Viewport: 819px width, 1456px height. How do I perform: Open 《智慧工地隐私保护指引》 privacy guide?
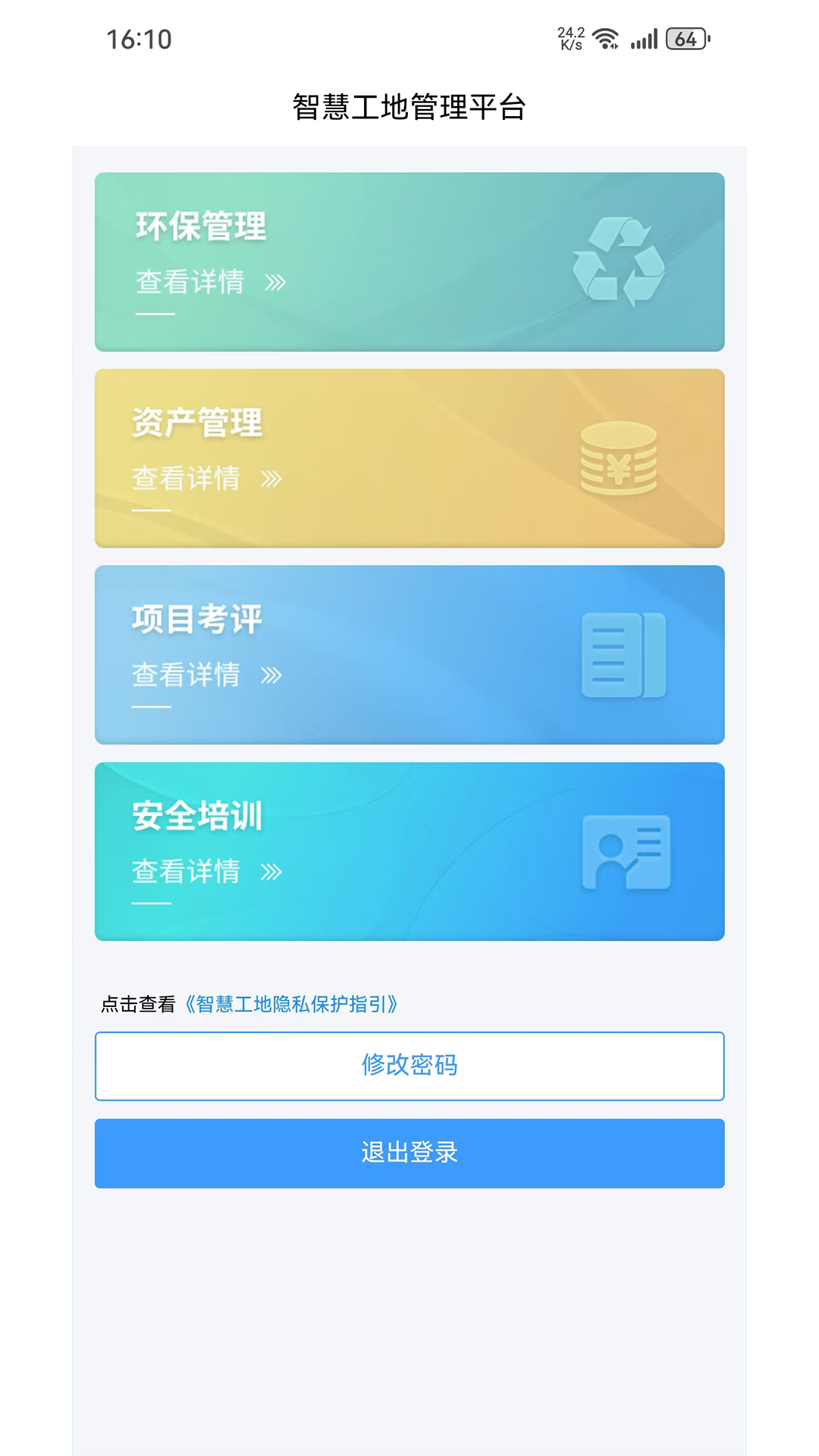pyautogui.click(x=290, y=1002)
